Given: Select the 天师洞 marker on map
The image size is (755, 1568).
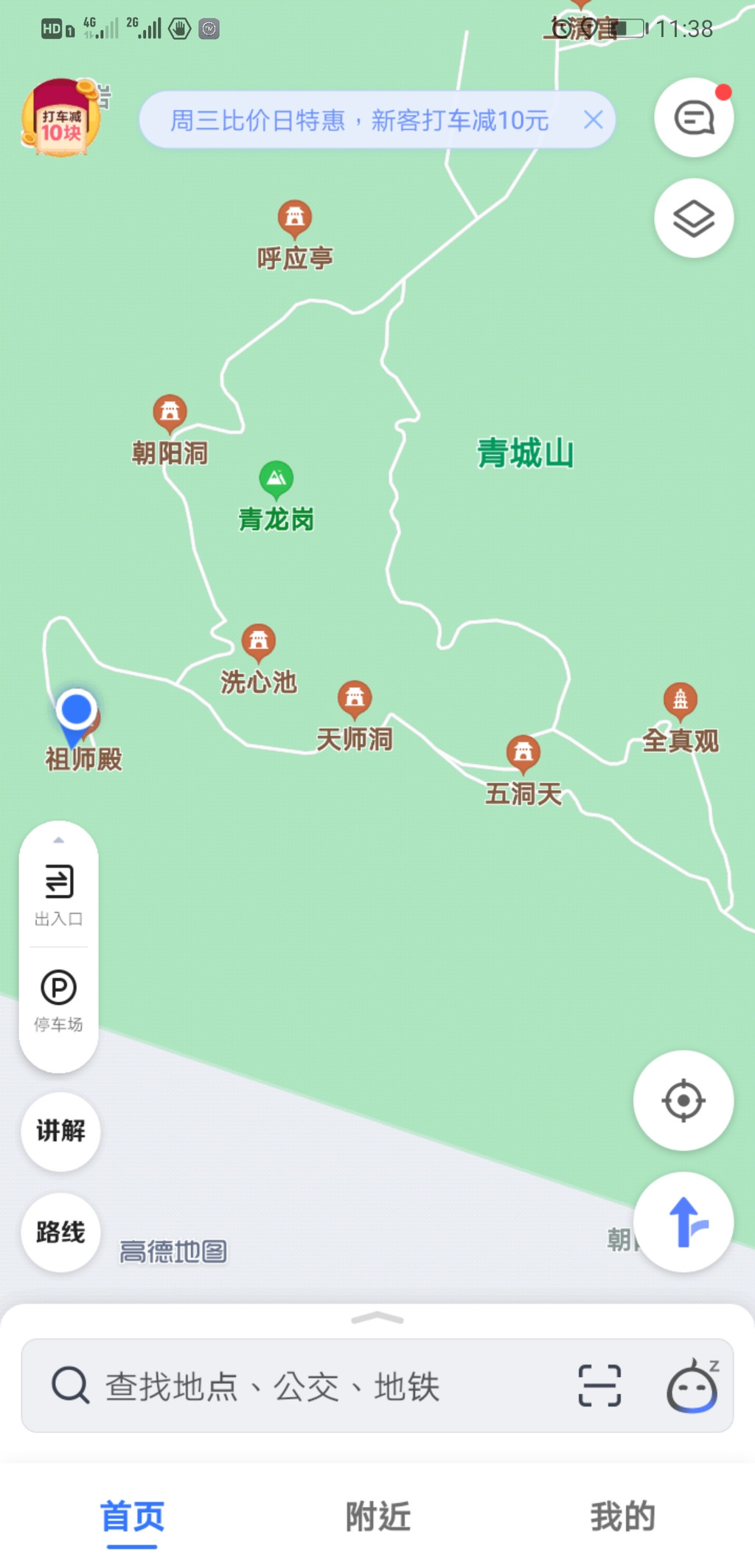Looking at the screenshot, I should [x=355, y=697].
